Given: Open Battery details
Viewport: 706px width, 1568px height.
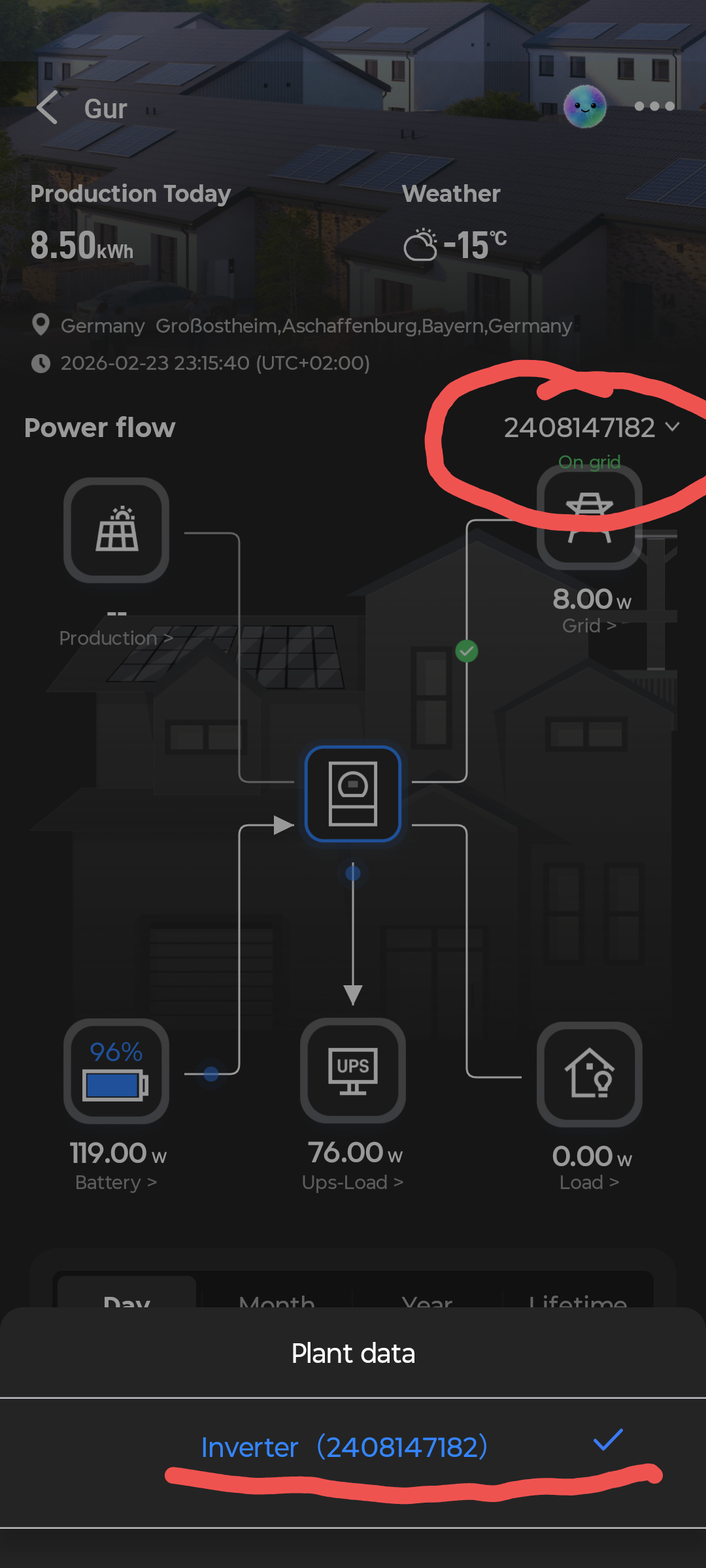Looking at the screenshot, I should (x=116, y=1182).
